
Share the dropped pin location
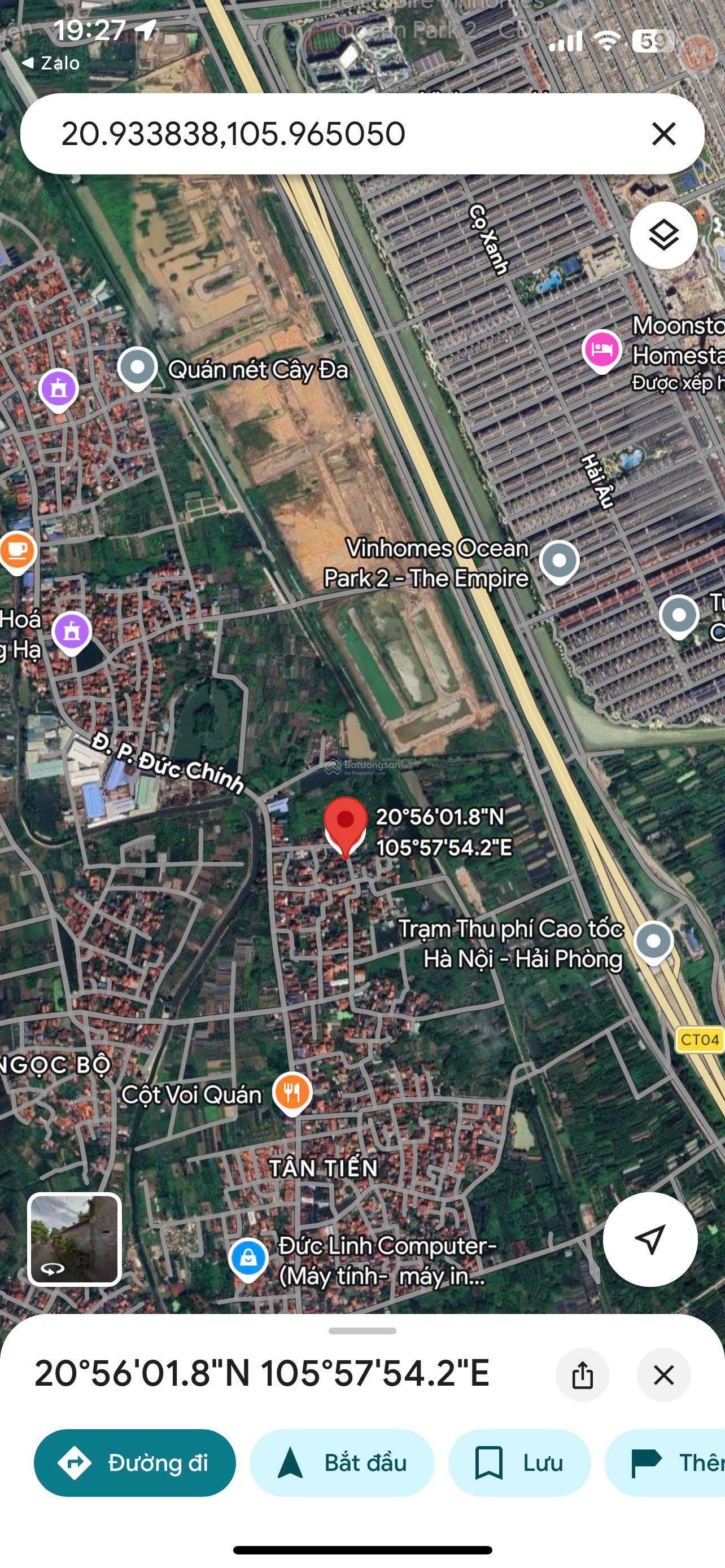tap(582, 1374)
